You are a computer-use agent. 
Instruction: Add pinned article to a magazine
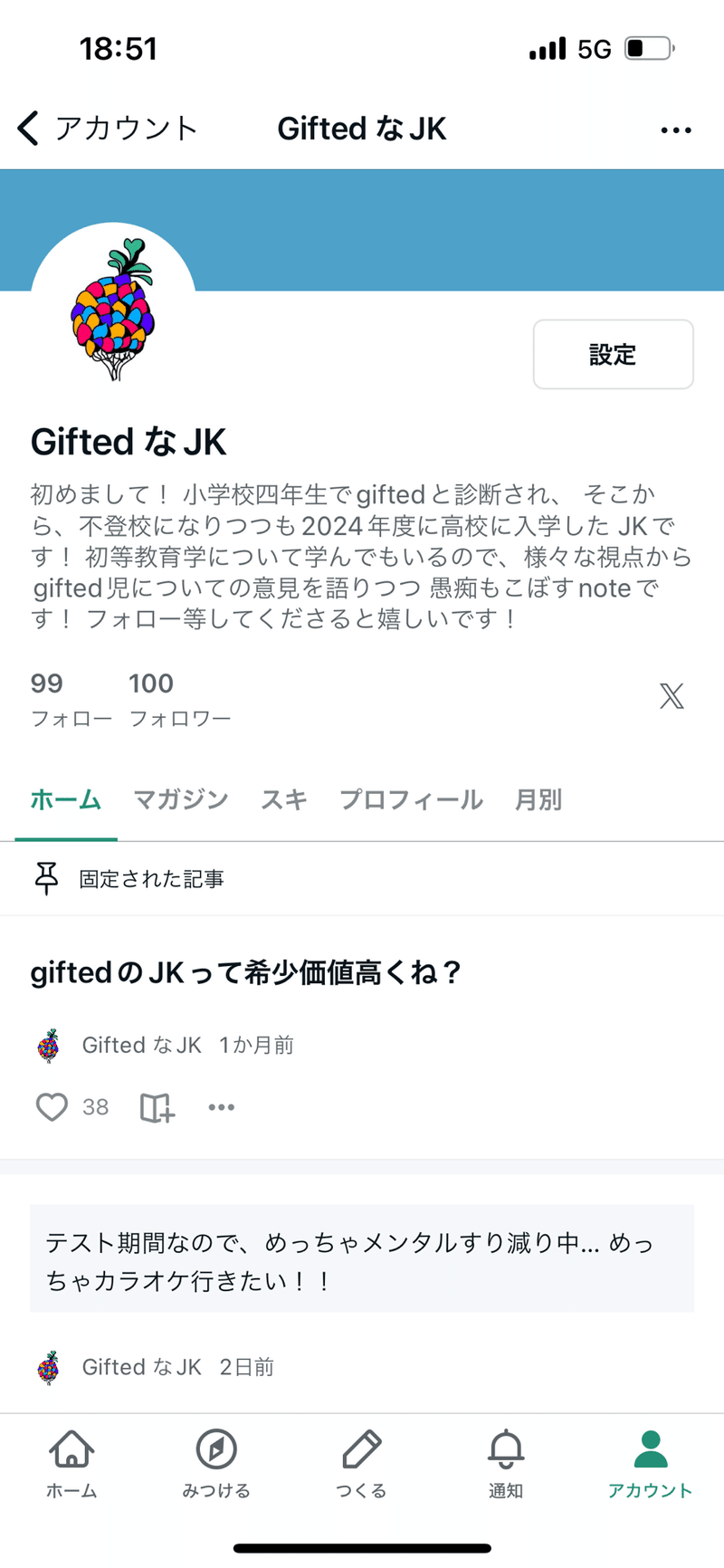[x=156, y=1107]
